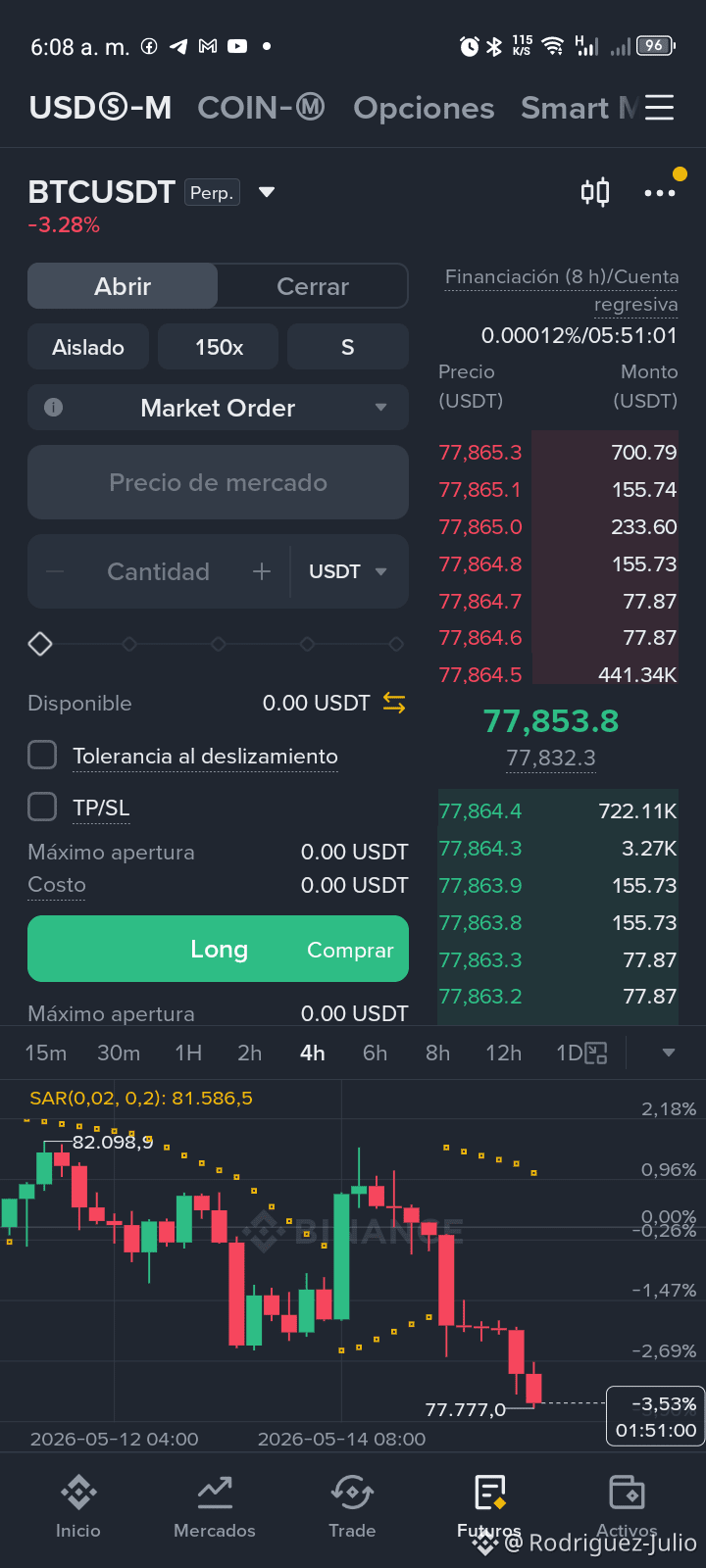Viewport: 706px width, 1568px height.
Task: Enable the Tolerancia al deslizamiento checkbox
Action: click(x=42, y=756)
